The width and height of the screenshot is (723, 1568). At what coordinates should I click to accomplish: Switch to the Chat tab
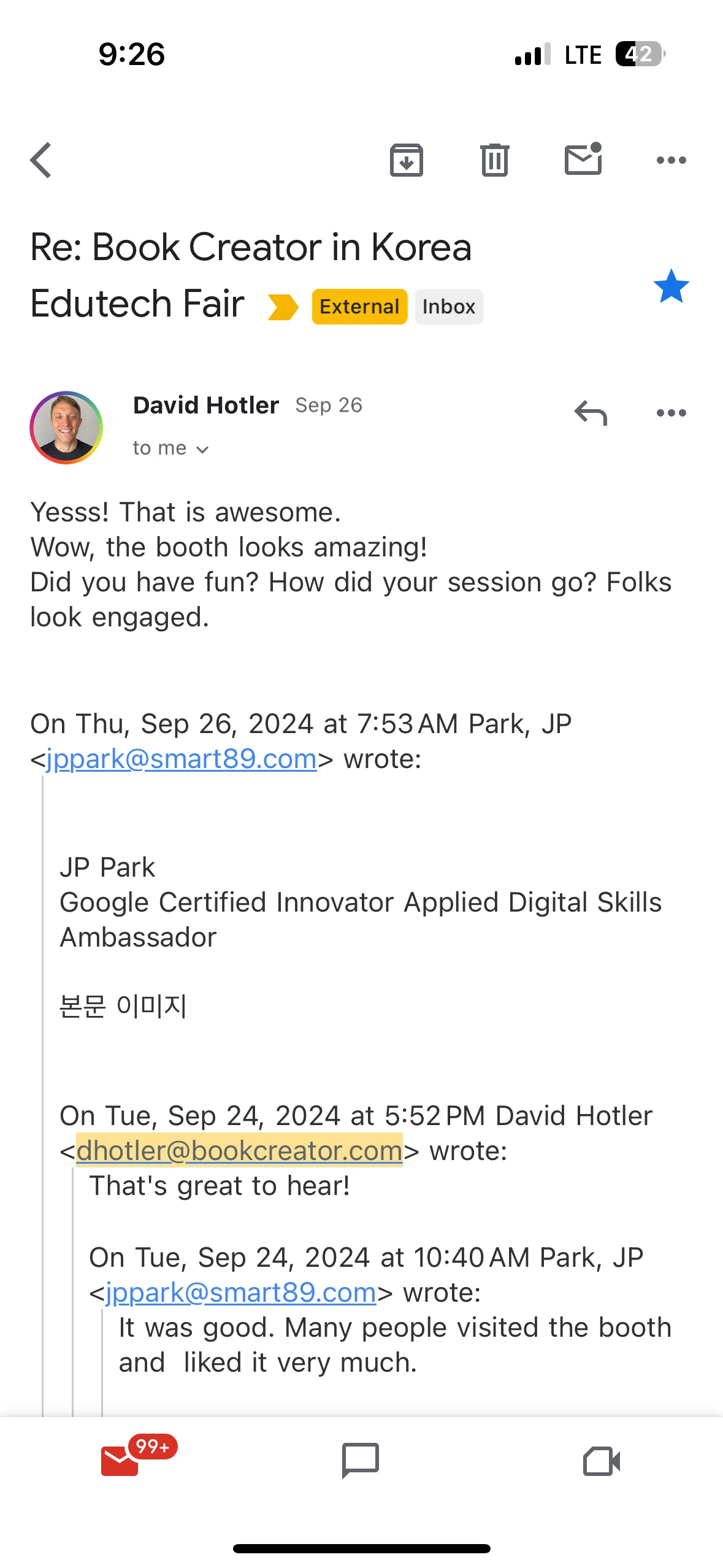point(361,1461)
